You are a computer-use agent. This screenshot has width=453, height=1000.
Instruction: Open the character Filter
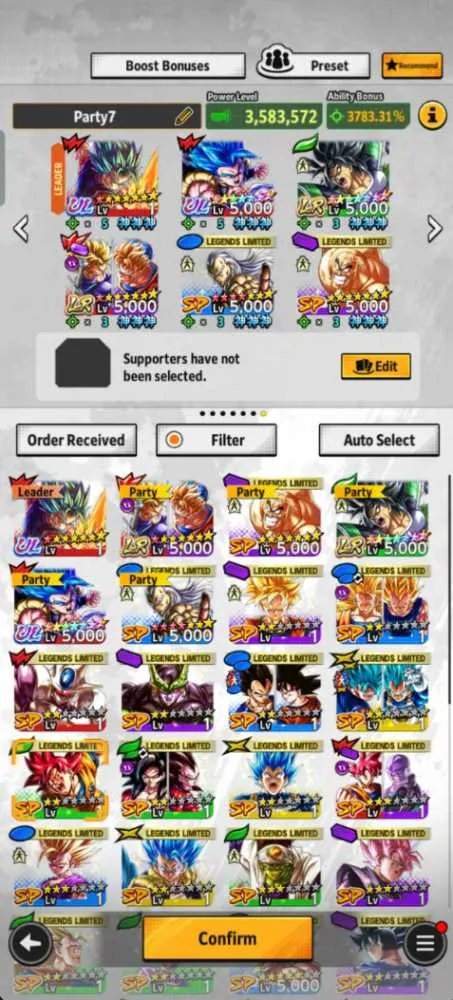pos(216,440)
